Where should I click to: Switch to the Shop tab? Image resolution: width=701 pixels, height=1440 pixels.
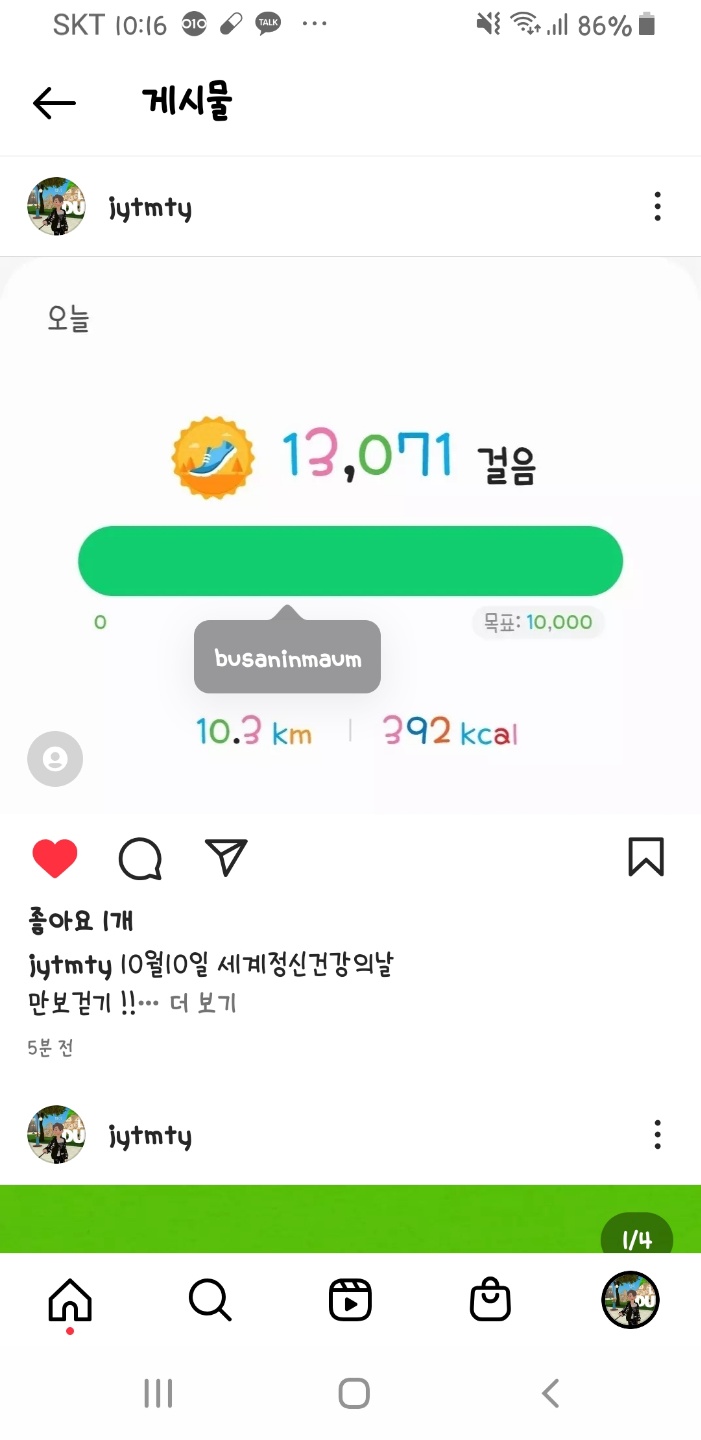(x=490, y=1300)
